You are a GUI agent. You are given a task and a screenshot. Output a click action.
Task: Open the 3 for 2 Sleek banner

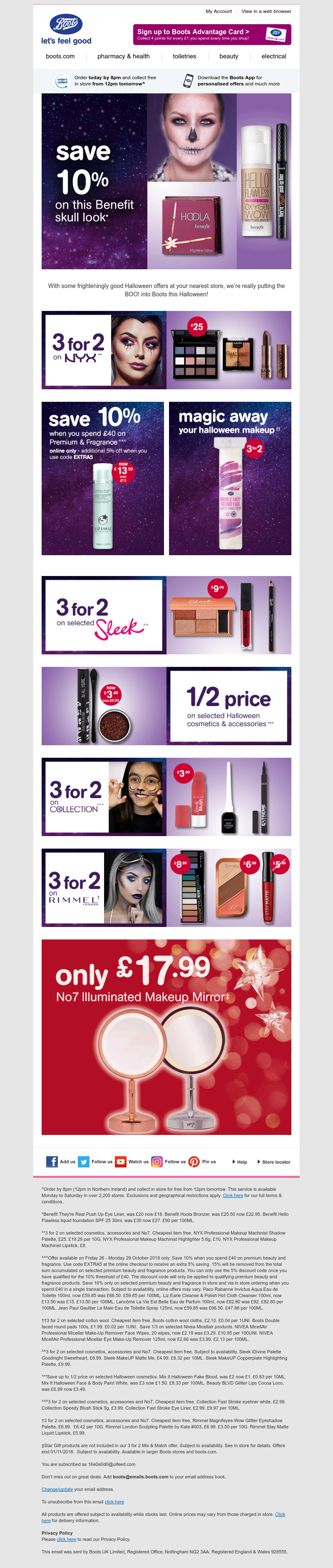coord(166,615)
